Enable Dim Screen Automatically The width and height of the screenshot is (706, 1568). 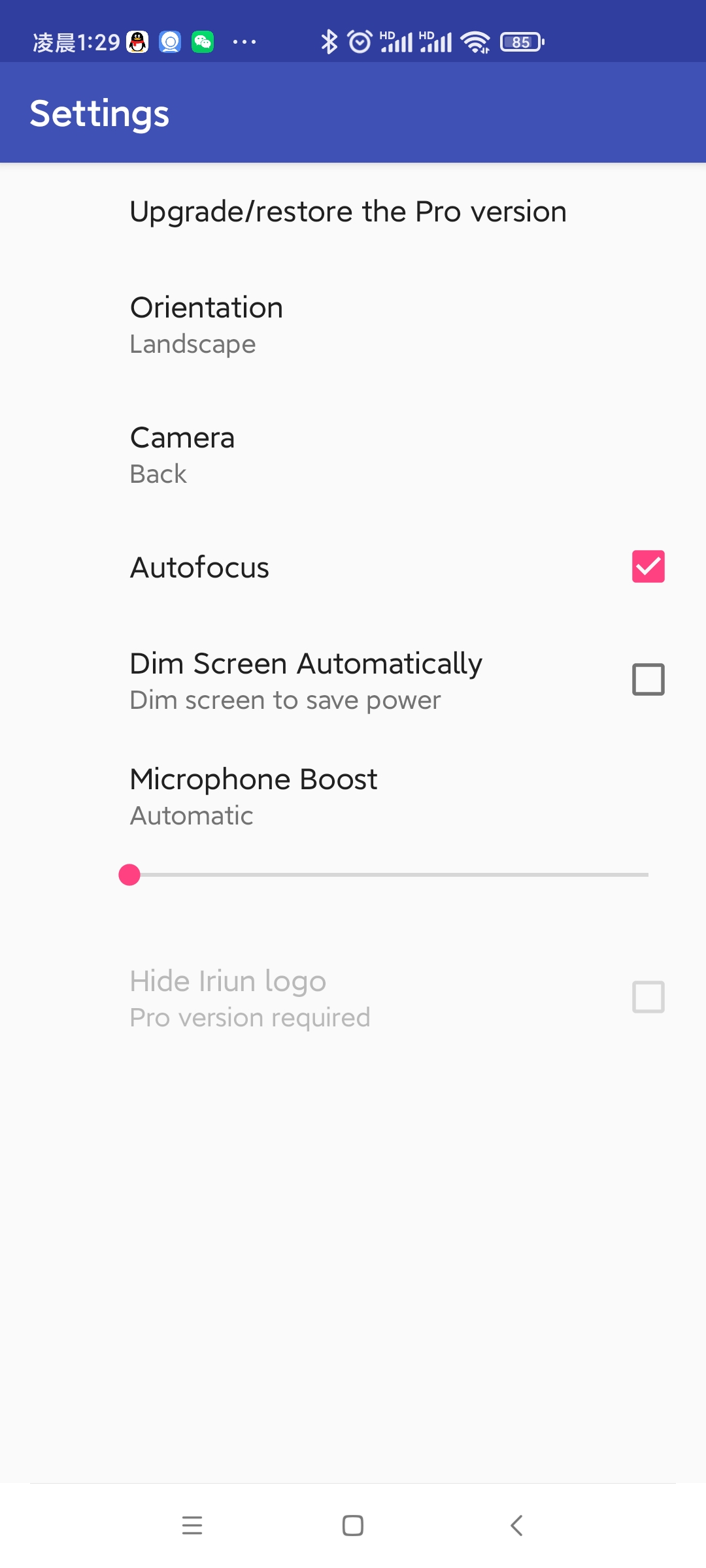[648, 679]
